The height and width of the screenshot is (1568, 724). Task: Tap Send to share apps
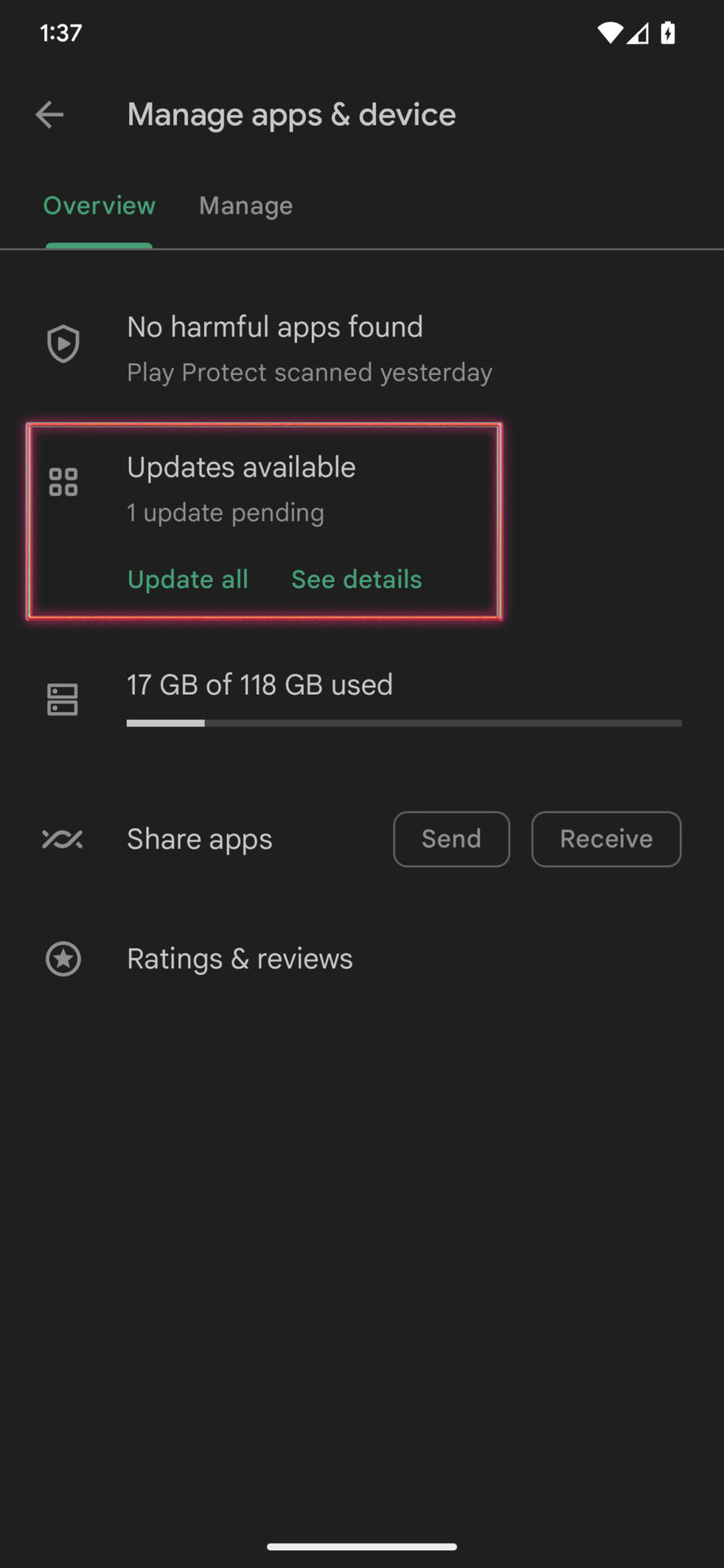tap(451, 839)
